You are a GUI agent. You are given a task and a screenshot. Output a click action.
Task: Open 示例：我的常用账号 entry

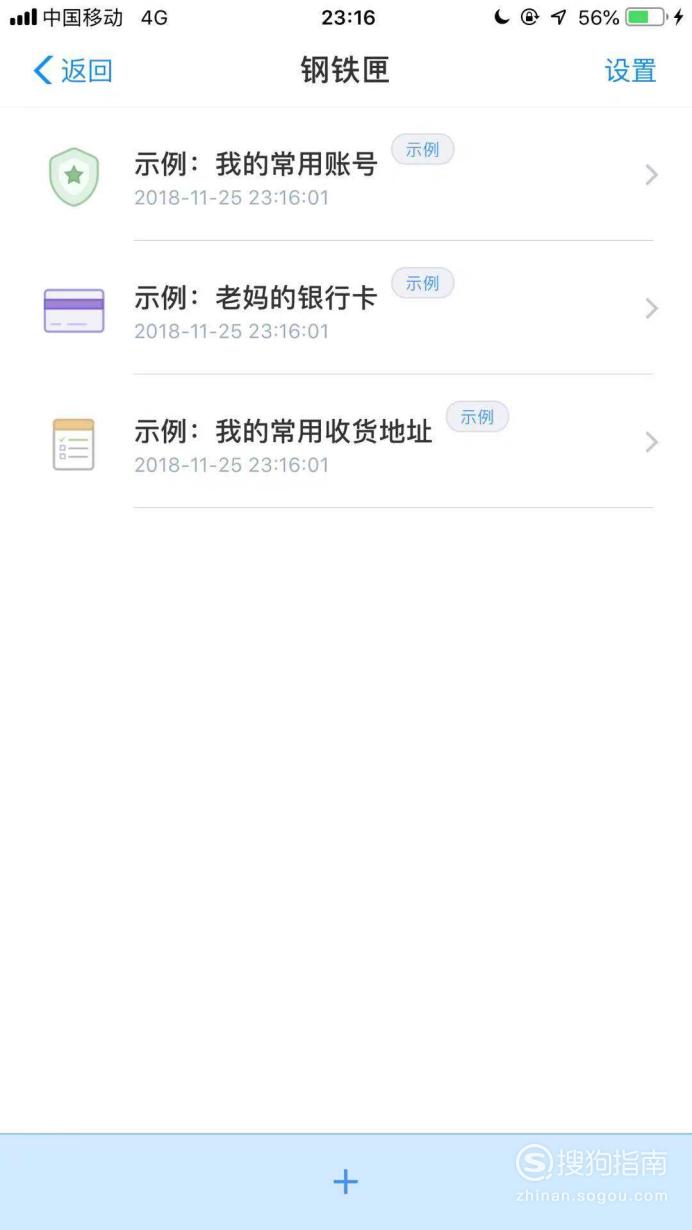pos(346,175)
